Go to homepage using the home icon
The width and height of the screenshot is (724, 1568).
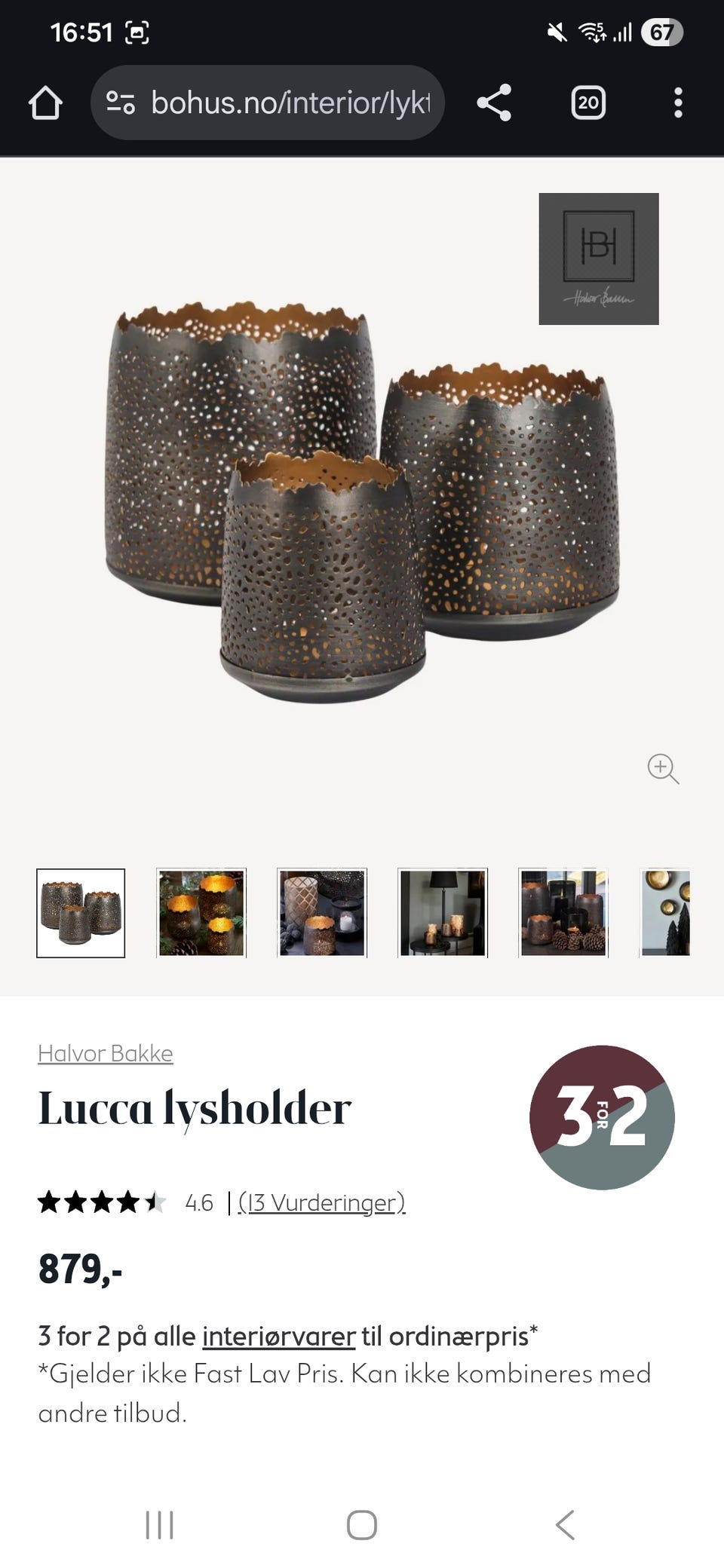tap(44, 103)
